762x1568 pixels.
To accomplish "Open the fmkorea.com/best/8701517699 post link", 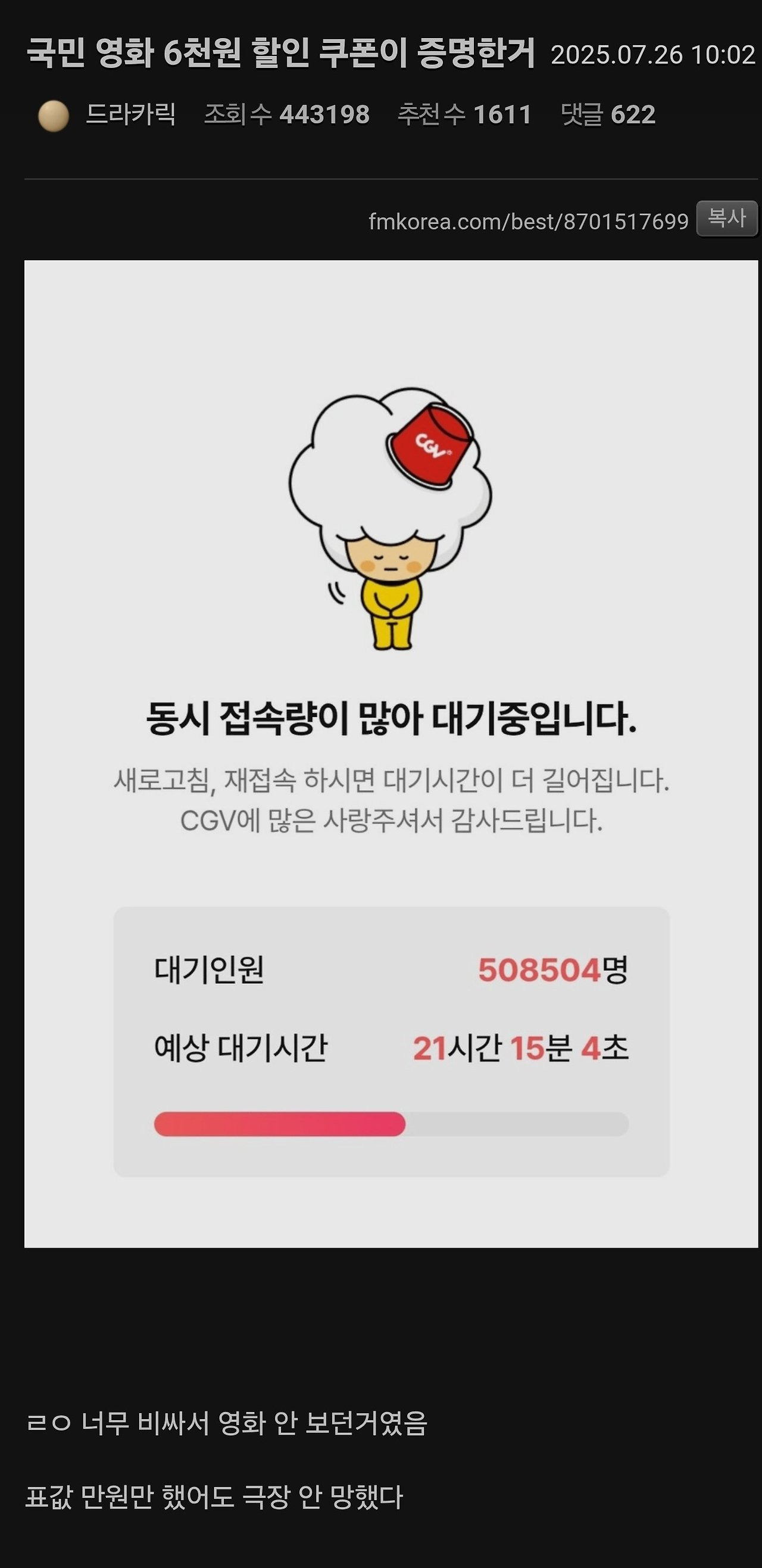I will [527, 222].
